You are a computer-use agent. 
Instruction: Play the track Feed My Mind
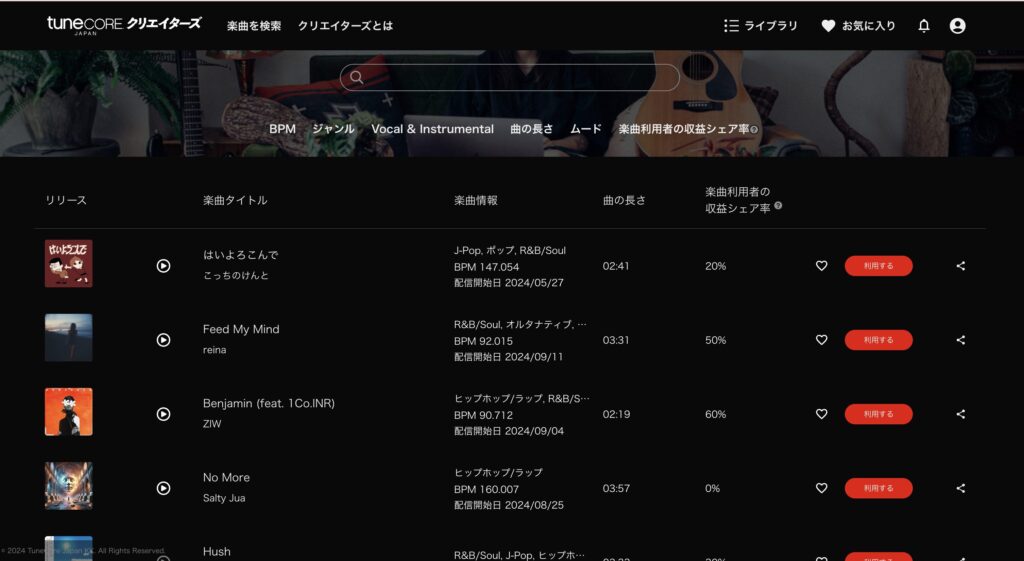coord(163,340)
